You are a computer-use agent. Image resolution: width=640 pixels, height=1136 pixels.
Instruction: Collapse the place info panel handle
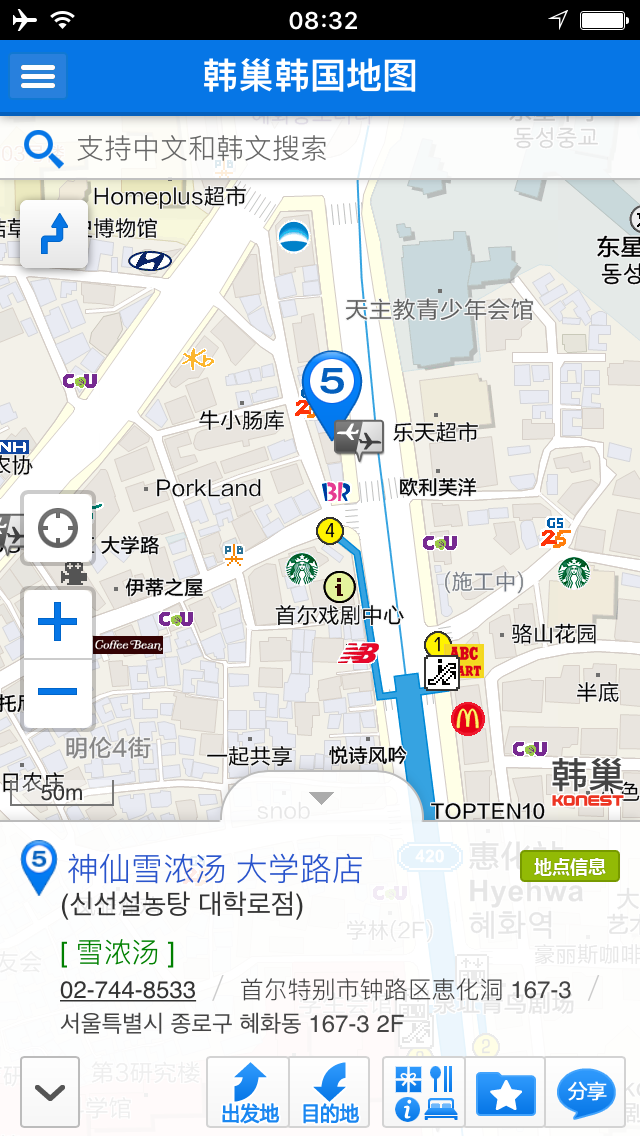click(x=321, y=797)
